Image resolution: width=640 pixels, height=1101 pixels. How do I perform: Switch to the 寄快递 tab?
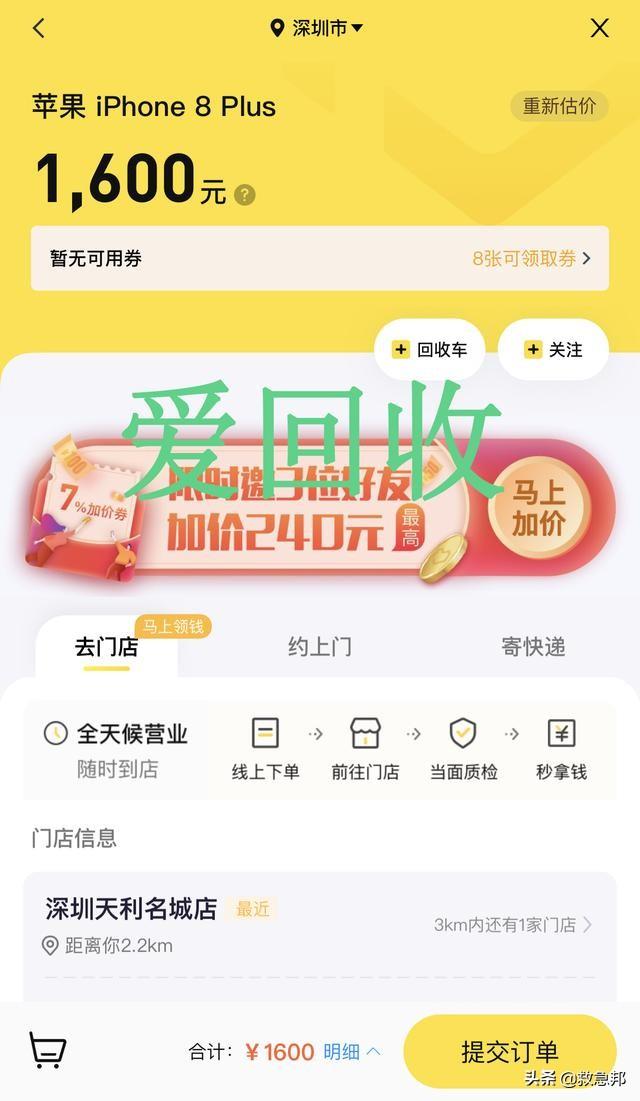pos(533,647)
